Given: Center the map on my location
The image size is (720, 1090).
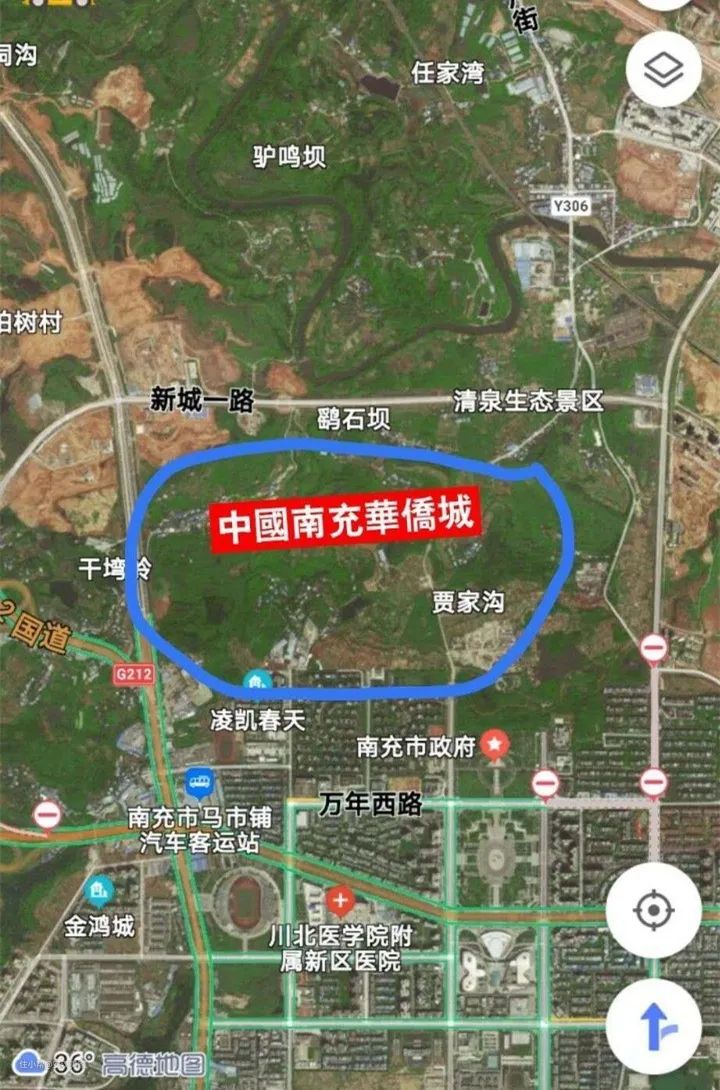Looking at the screenshot, I should (x=653, y=910).
